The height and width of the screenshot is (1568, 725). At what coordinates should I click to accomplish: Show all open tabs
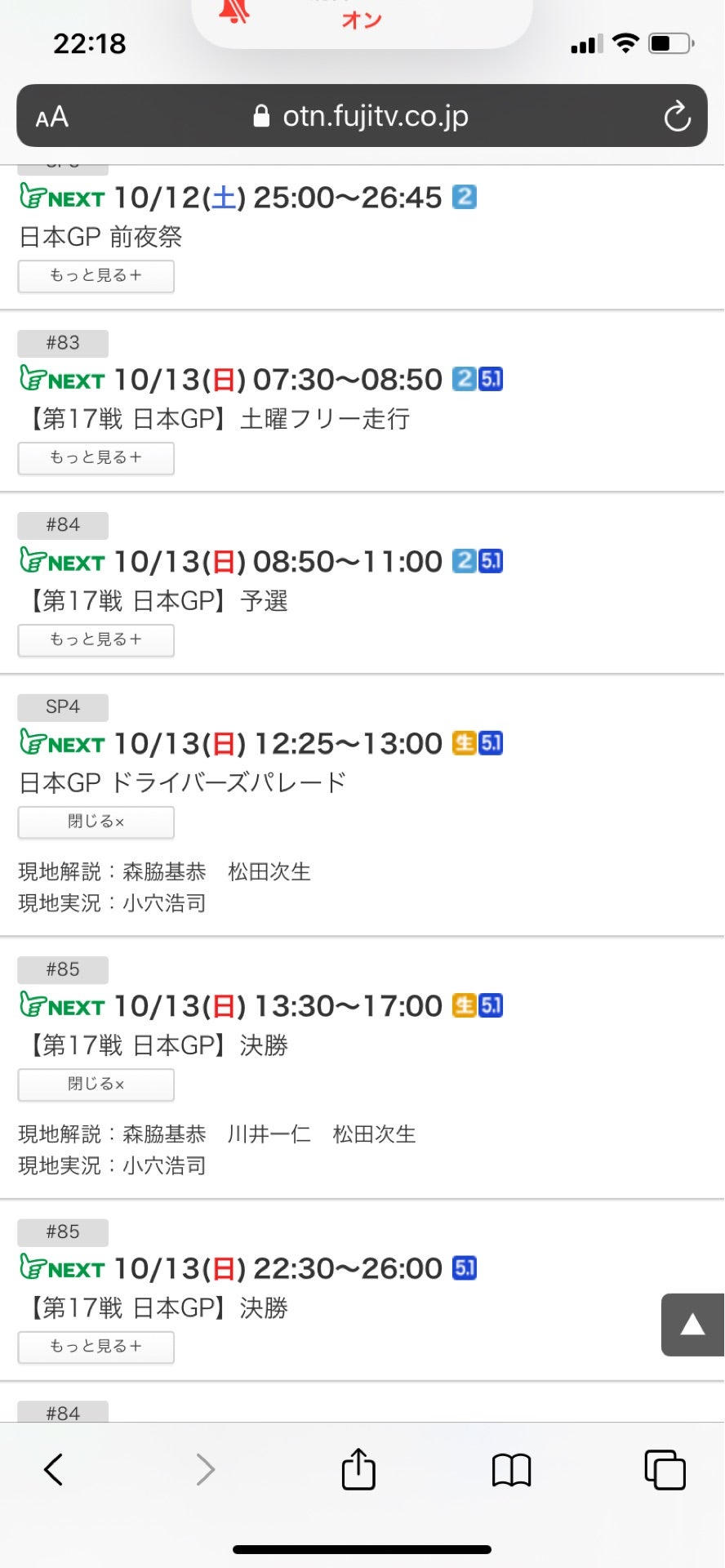665,1470
